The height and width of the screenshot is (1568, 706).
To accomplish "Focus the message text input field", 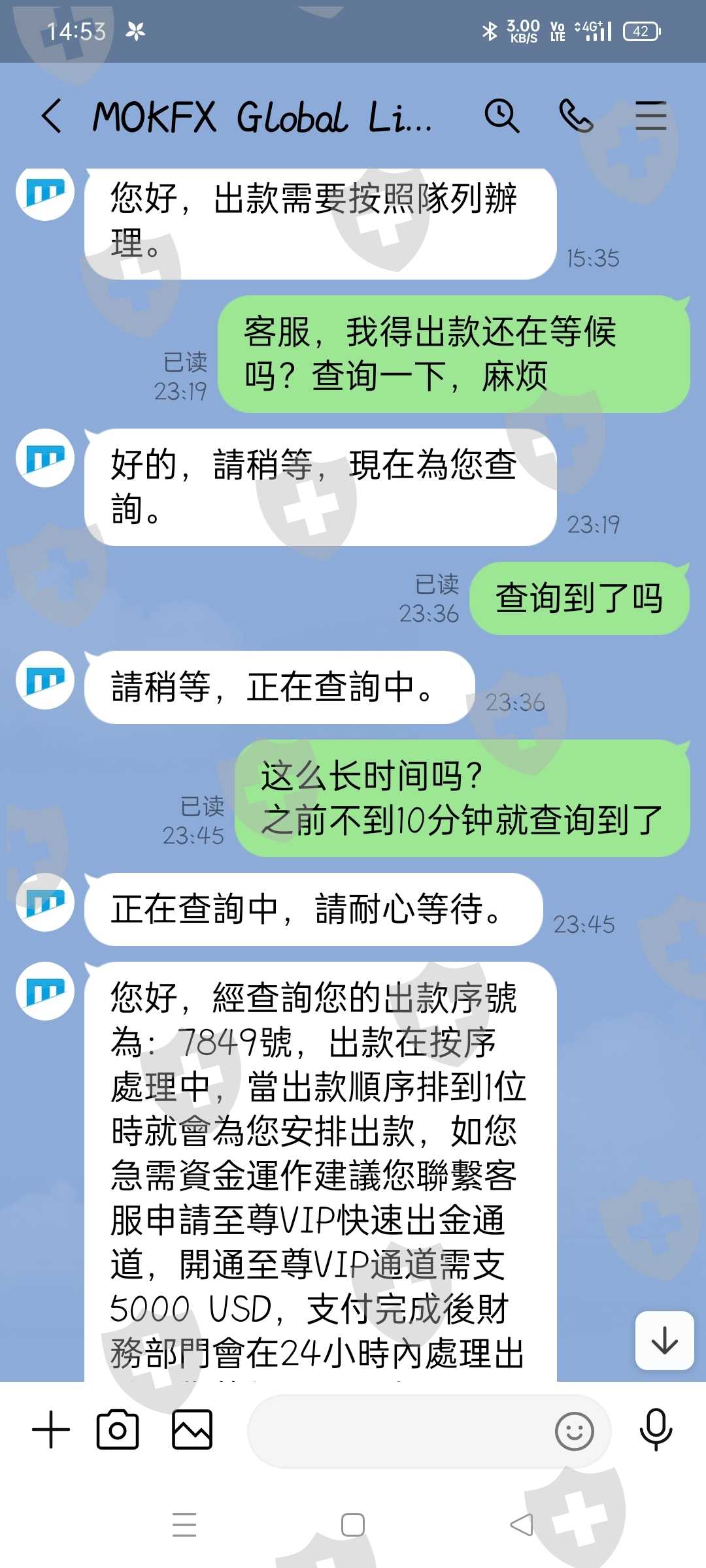I will [x=399, y=1431].
